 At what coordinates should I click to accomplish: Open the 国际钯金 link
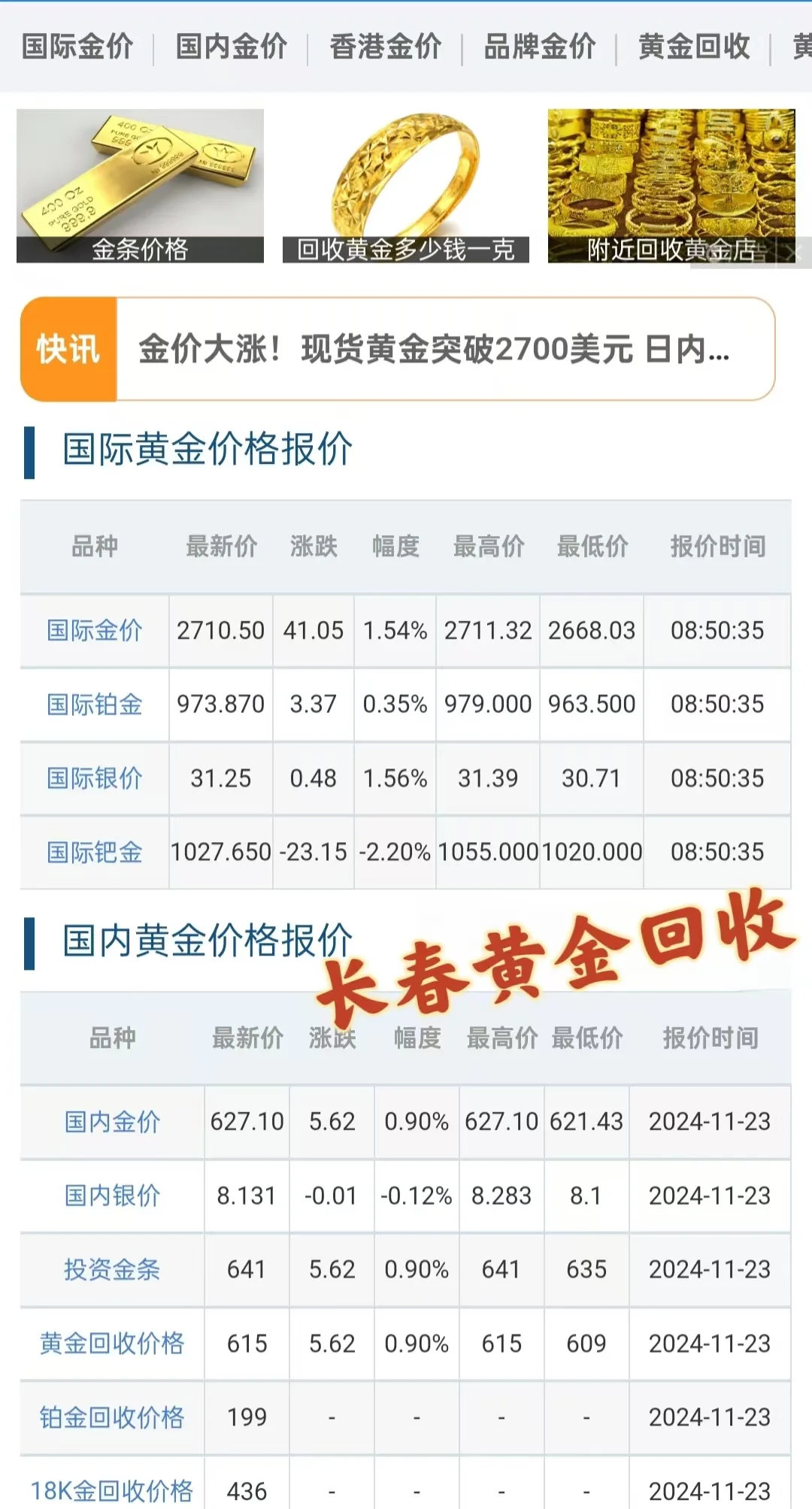point(95,853)
